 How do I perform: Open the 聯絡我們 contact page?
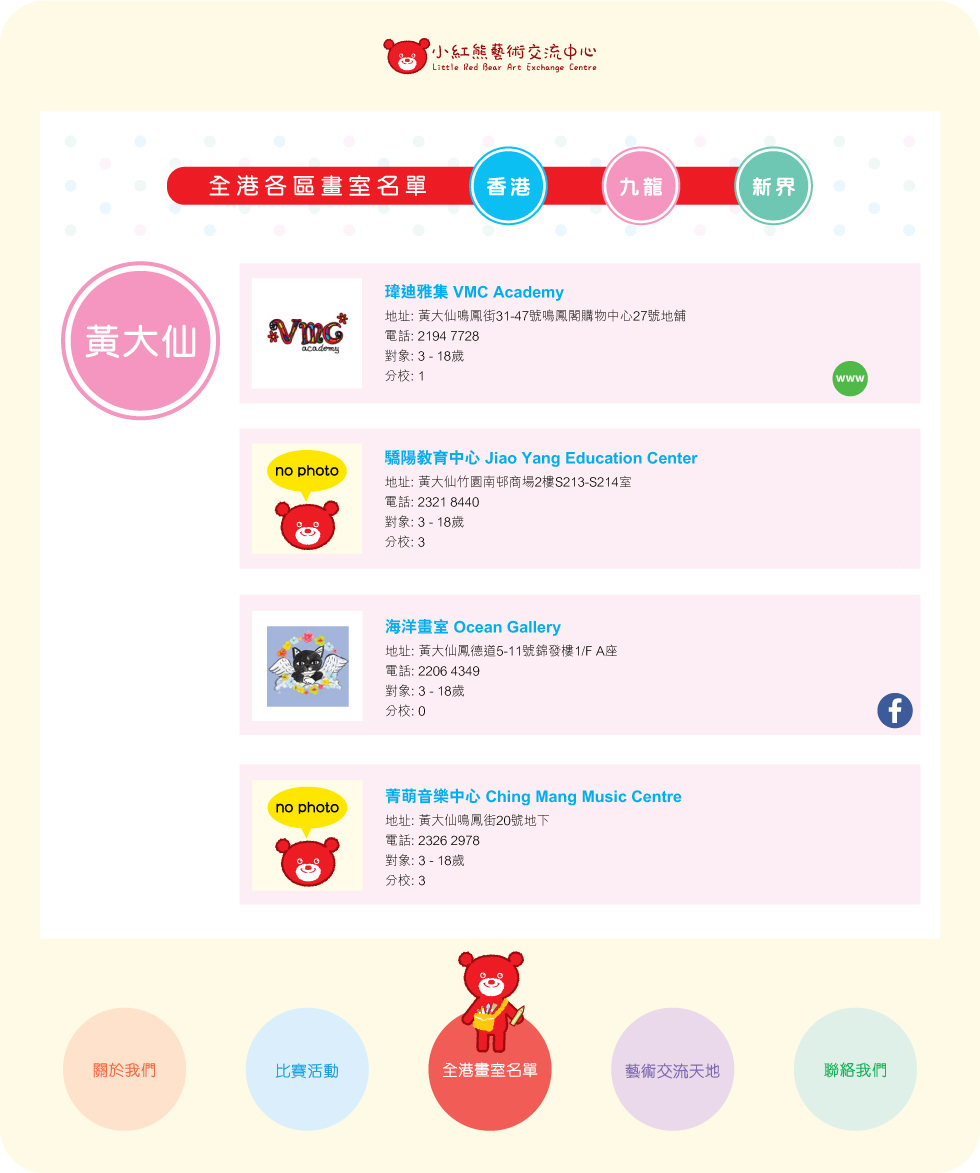click(855, 1070)
